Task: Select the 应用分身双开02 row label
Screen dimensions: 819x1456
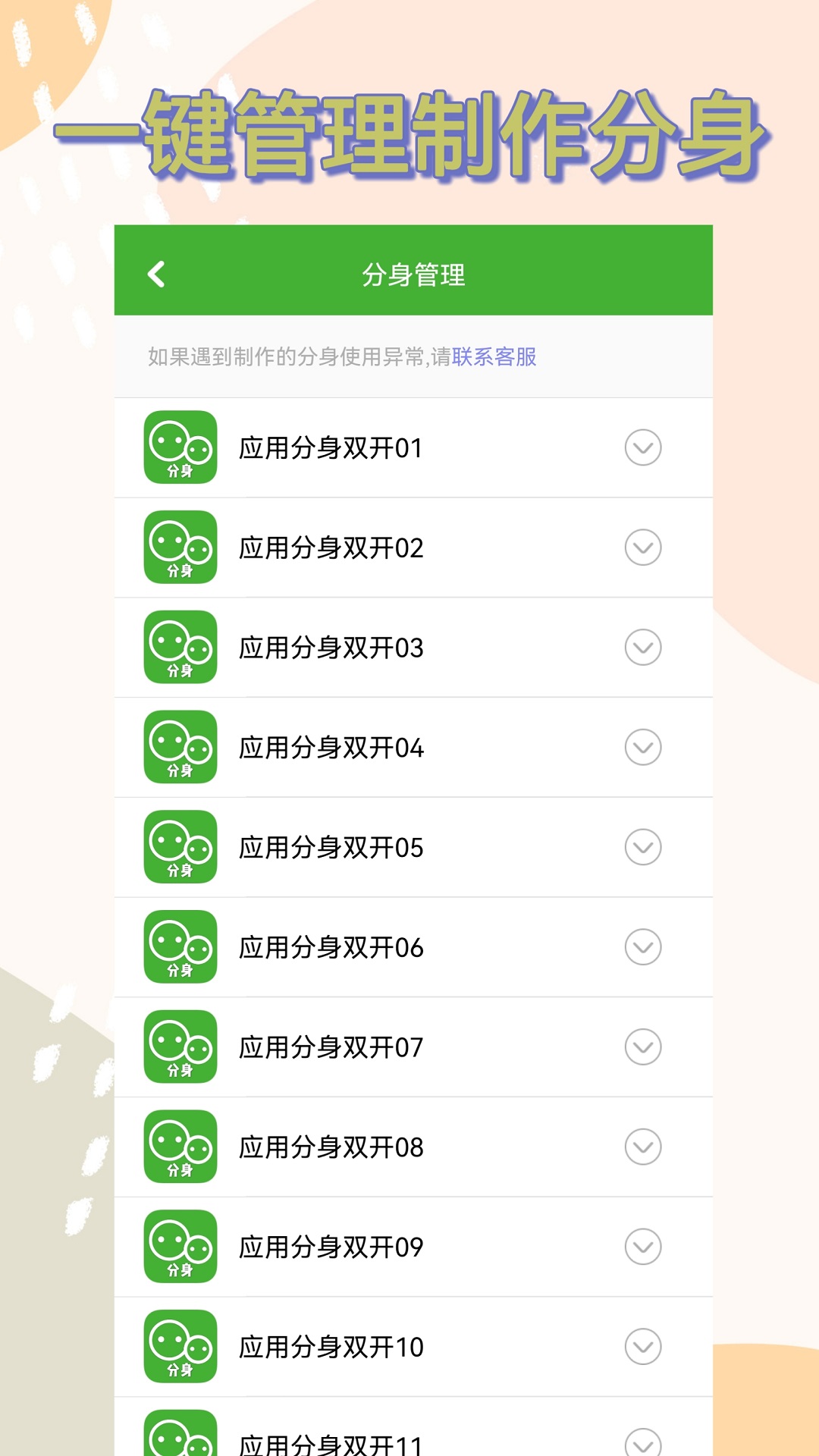Action: pyautogui.click(x=331, y=548)
